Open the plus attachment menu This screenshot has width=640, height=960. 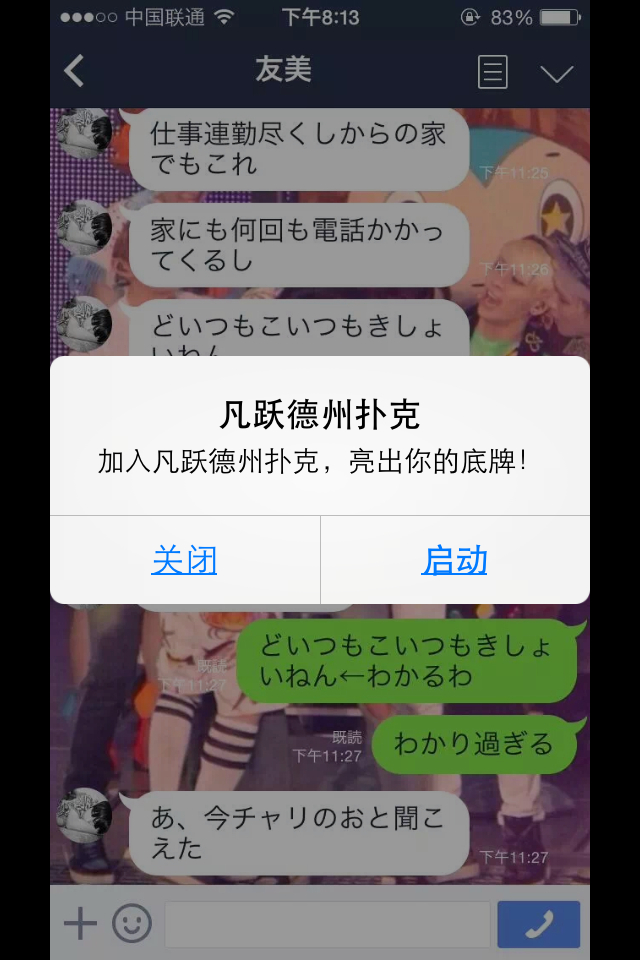pyautogui.click(x=80, y=923)
